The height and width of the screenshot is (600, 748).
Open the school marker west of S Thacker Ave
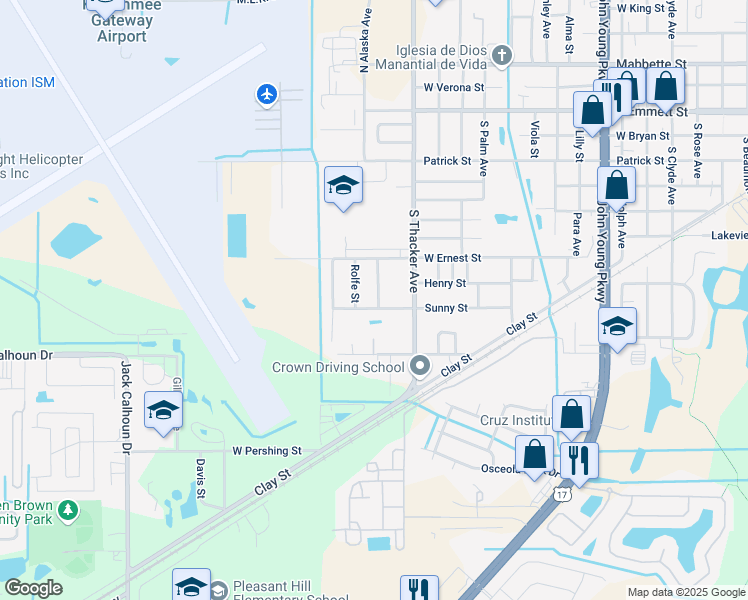point(343,188)
